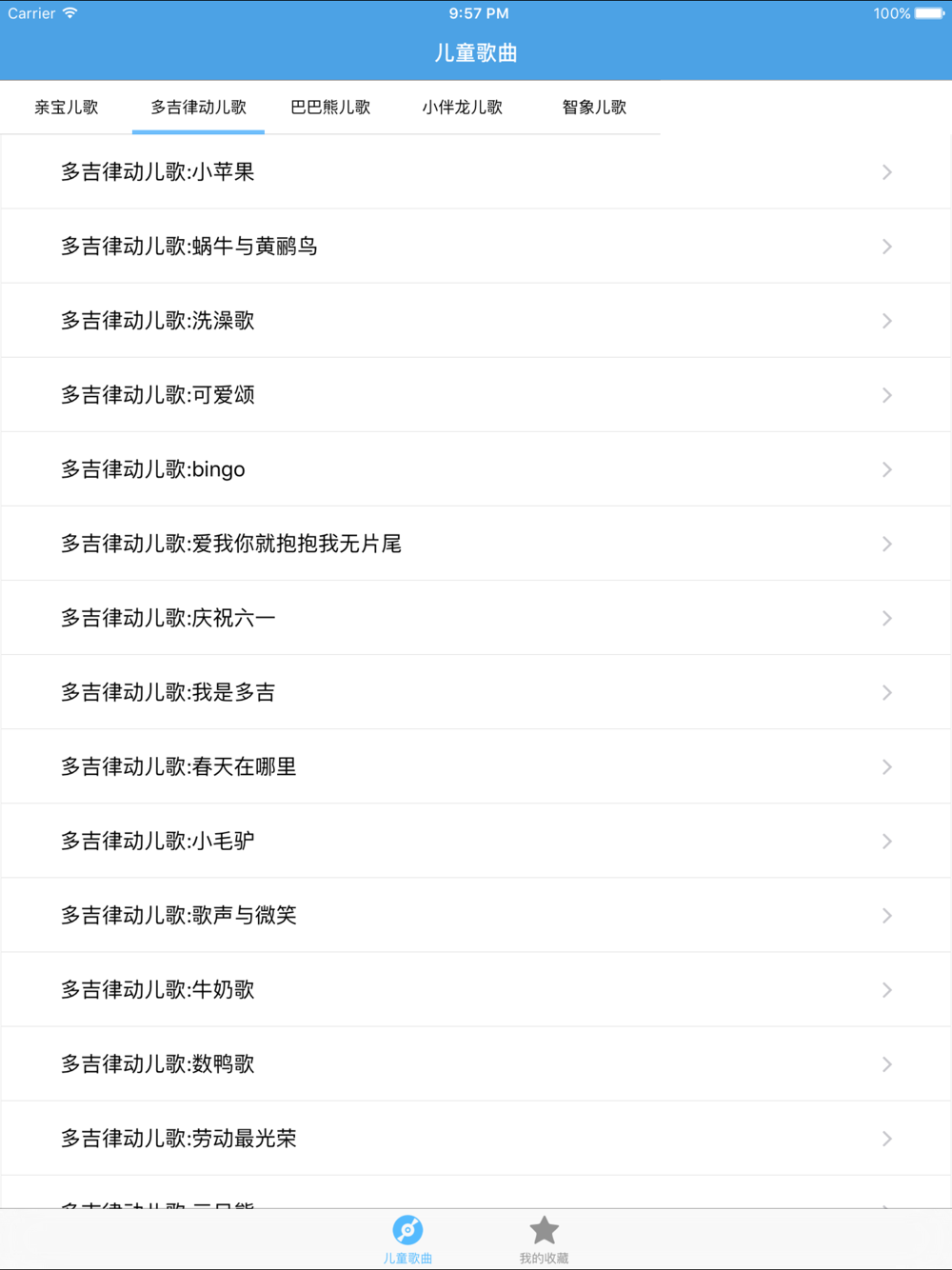Image resolution: width=952 pixels, height=1270 pixels.
Task: Open the 可爱颂 song
Action: 476,395
